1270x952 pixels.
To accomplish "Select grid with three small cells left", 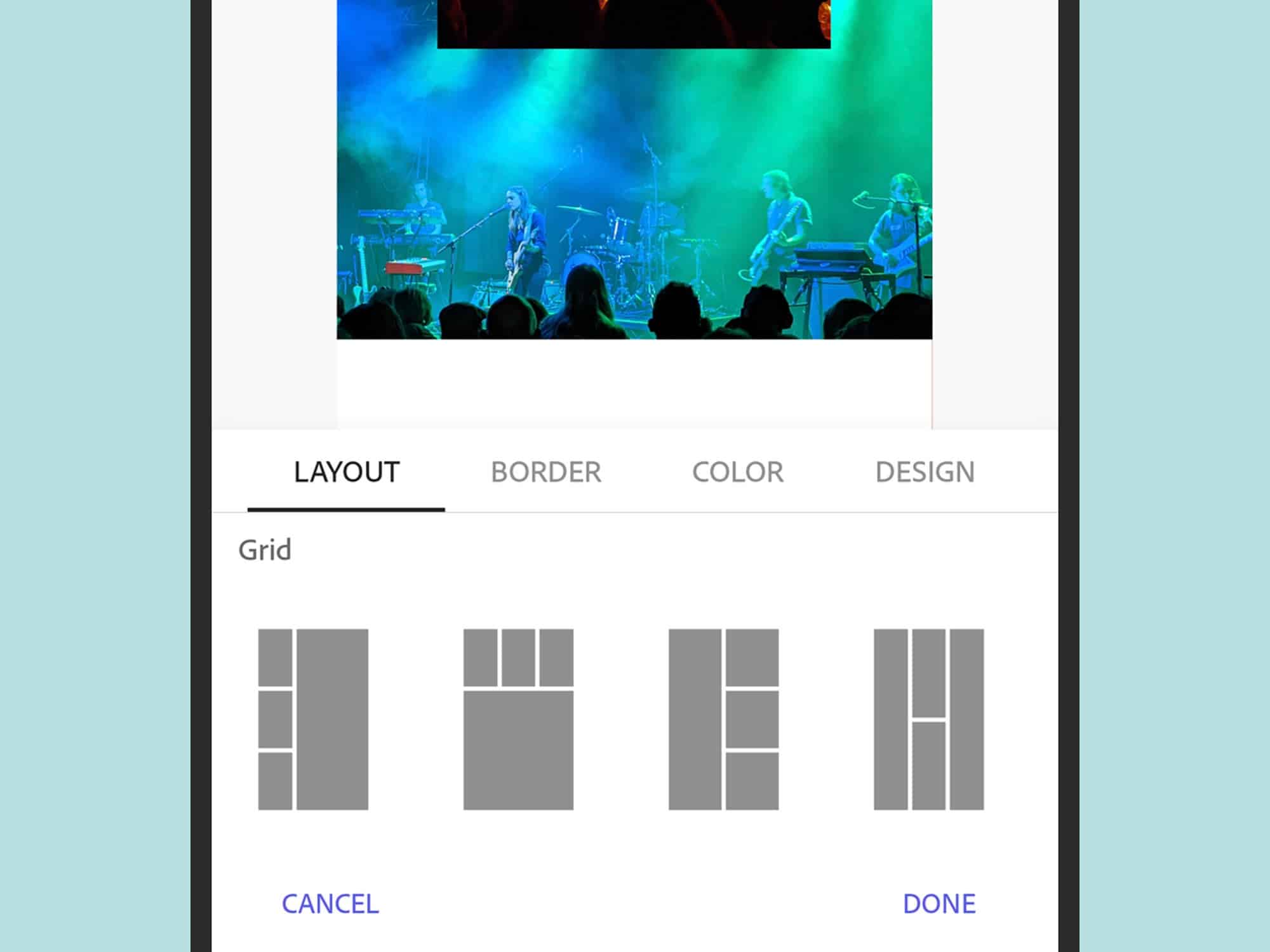I will coord(313,719).
